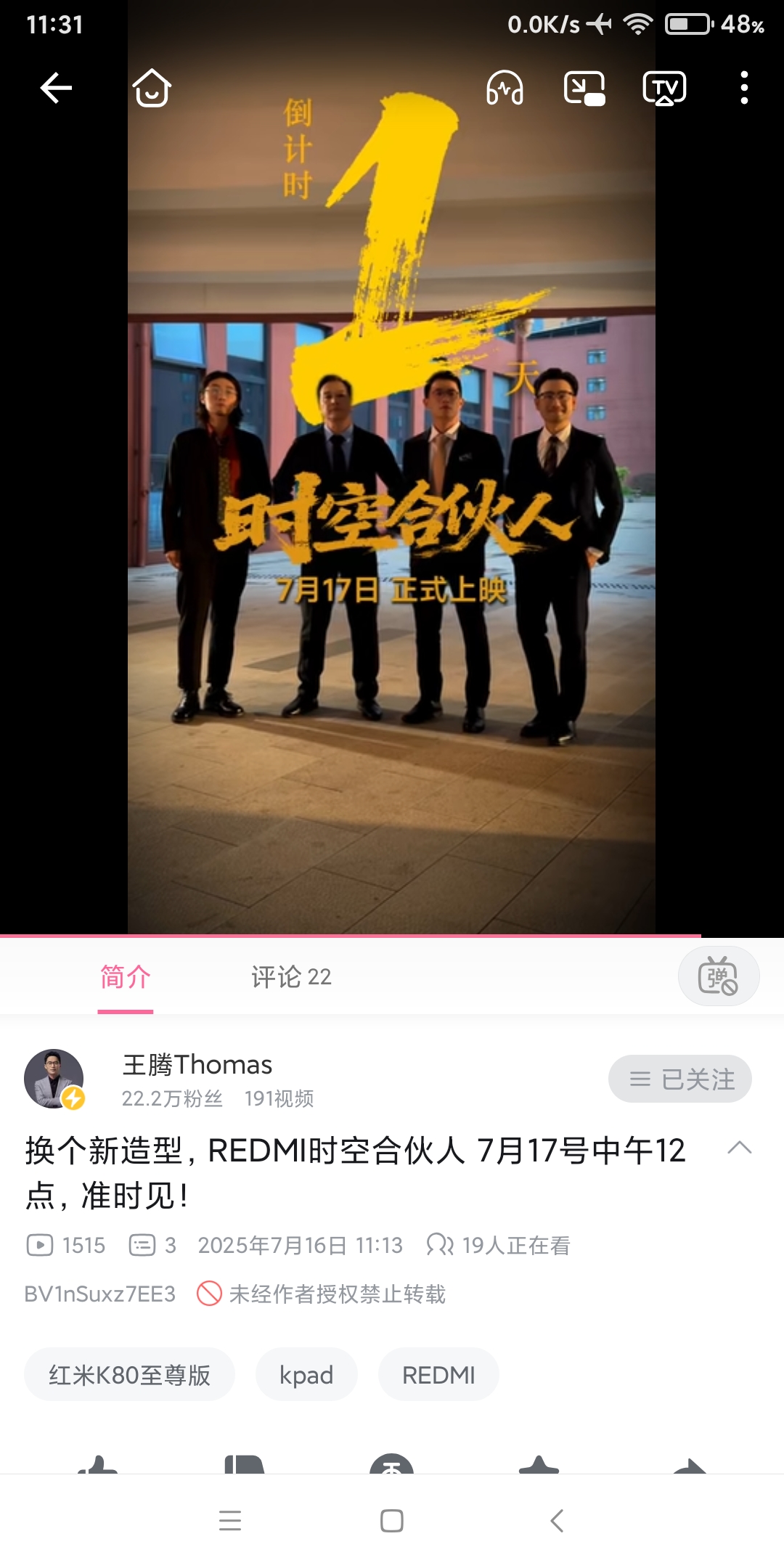The image size is (784, 1568).
Task: Tap the system home button
Action: click(x=392, y=1520)
